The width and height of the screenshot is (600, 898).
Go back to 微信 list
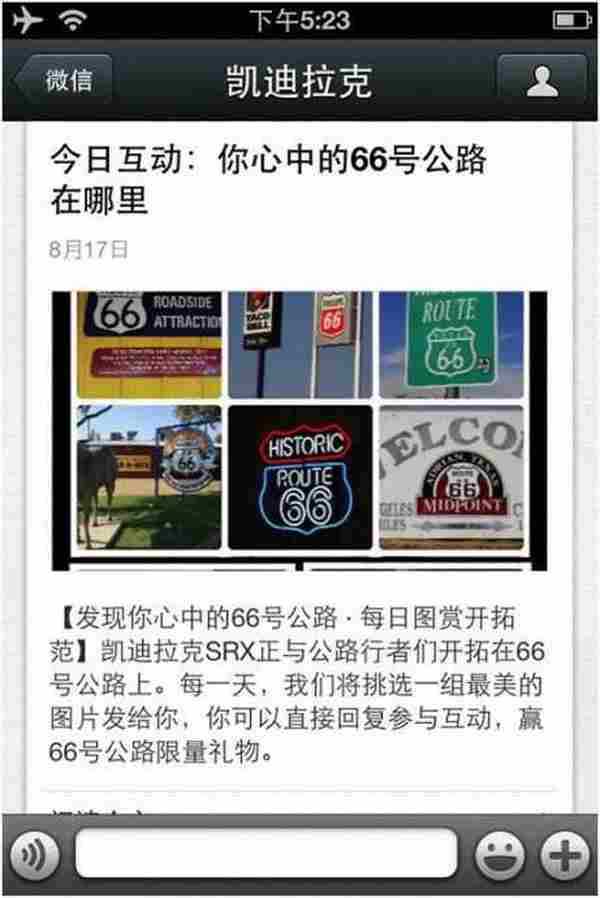click(62, 82)
